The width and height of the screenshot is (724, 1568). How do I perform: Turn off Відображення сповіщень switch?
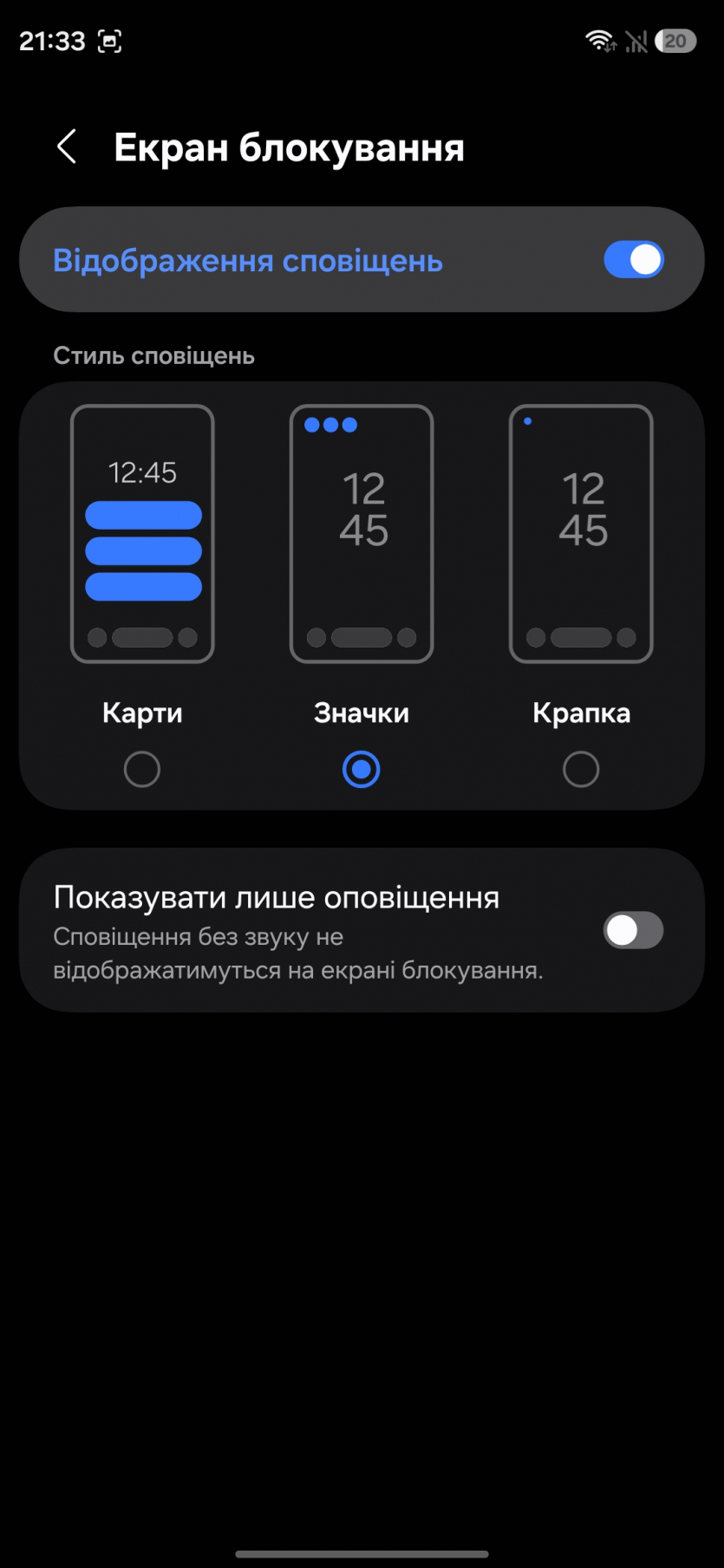[x=633, y=260]
